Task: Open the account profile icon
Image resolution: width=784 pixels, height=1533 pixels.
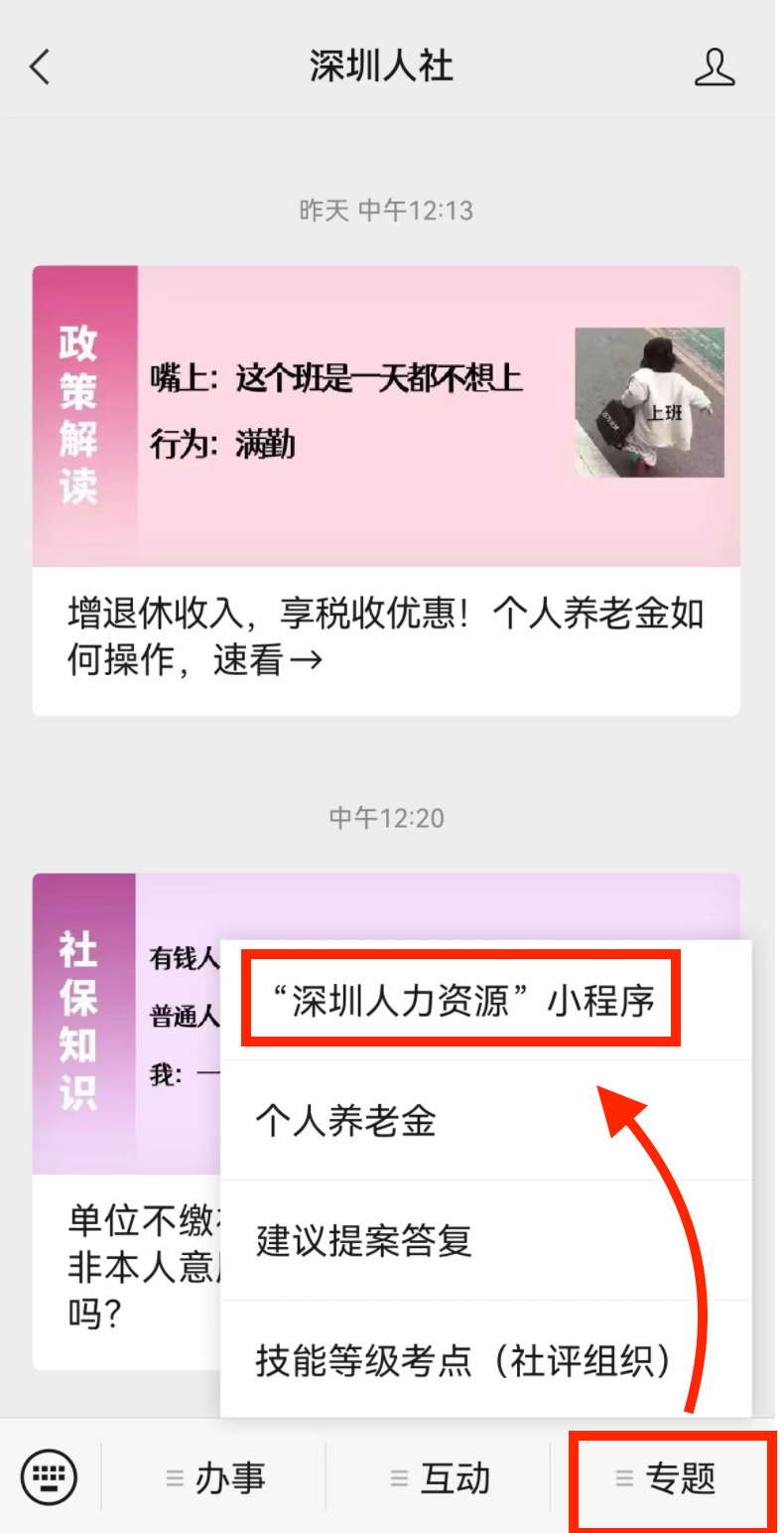Action: pos(714,68)
